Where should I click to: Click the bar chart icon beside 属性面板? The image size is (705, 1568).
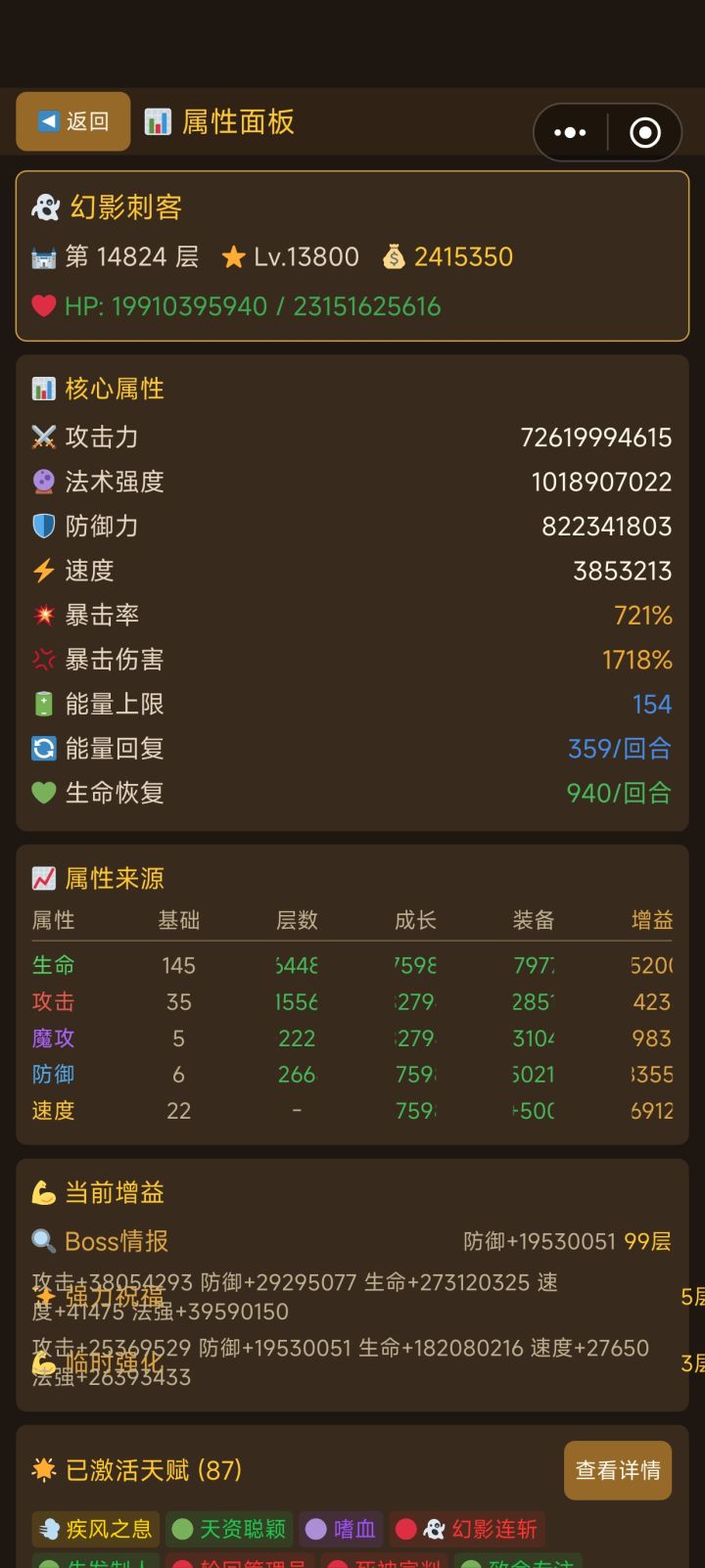coord(158,123)
